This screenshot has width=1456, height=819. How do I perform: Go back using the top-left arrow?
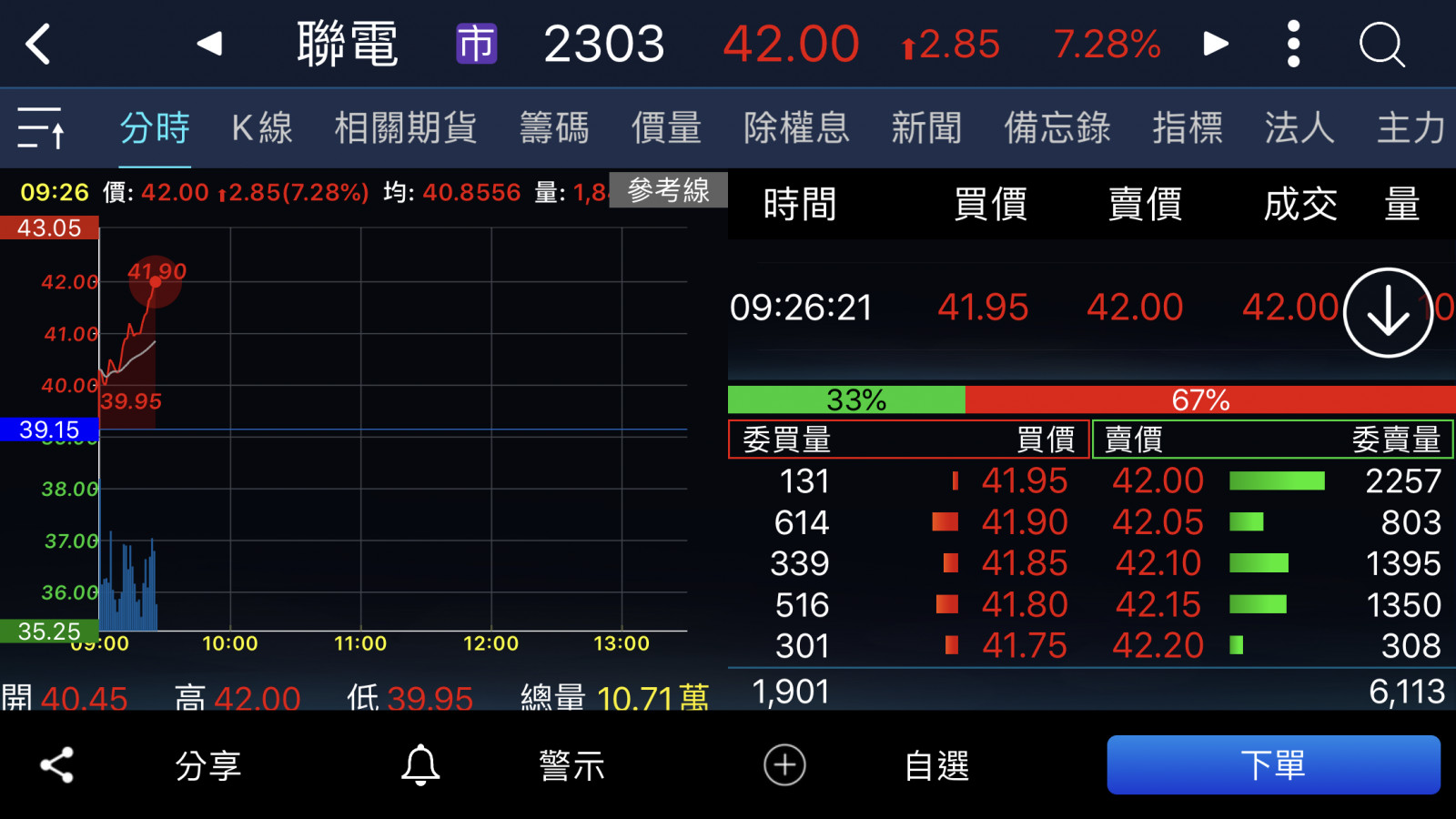pyautogui.click(x=38, y=44)
